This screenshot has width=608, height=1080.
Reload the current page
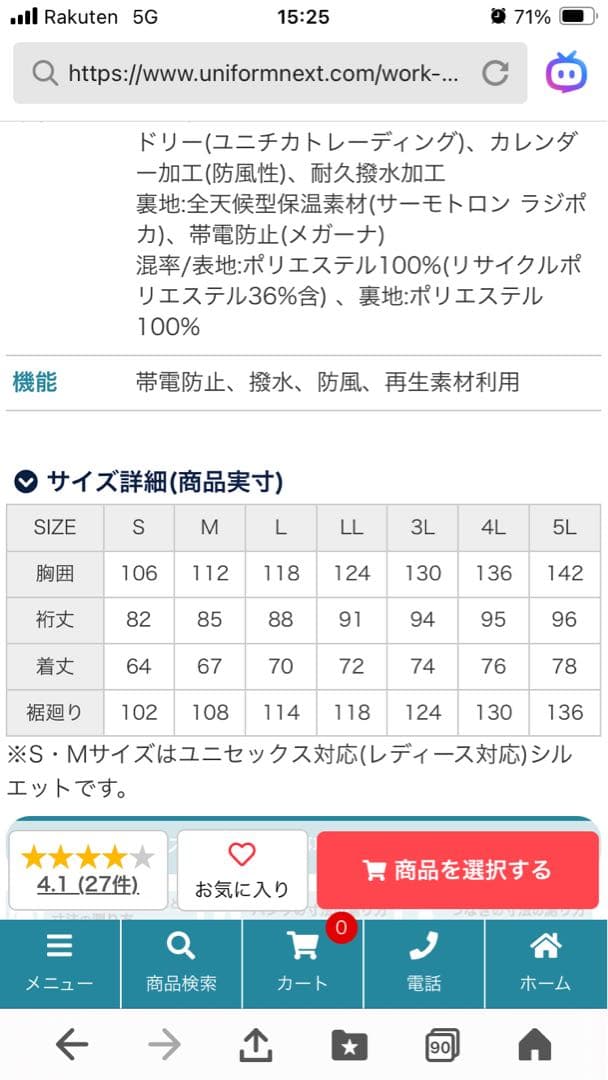[x=496, y=73]
